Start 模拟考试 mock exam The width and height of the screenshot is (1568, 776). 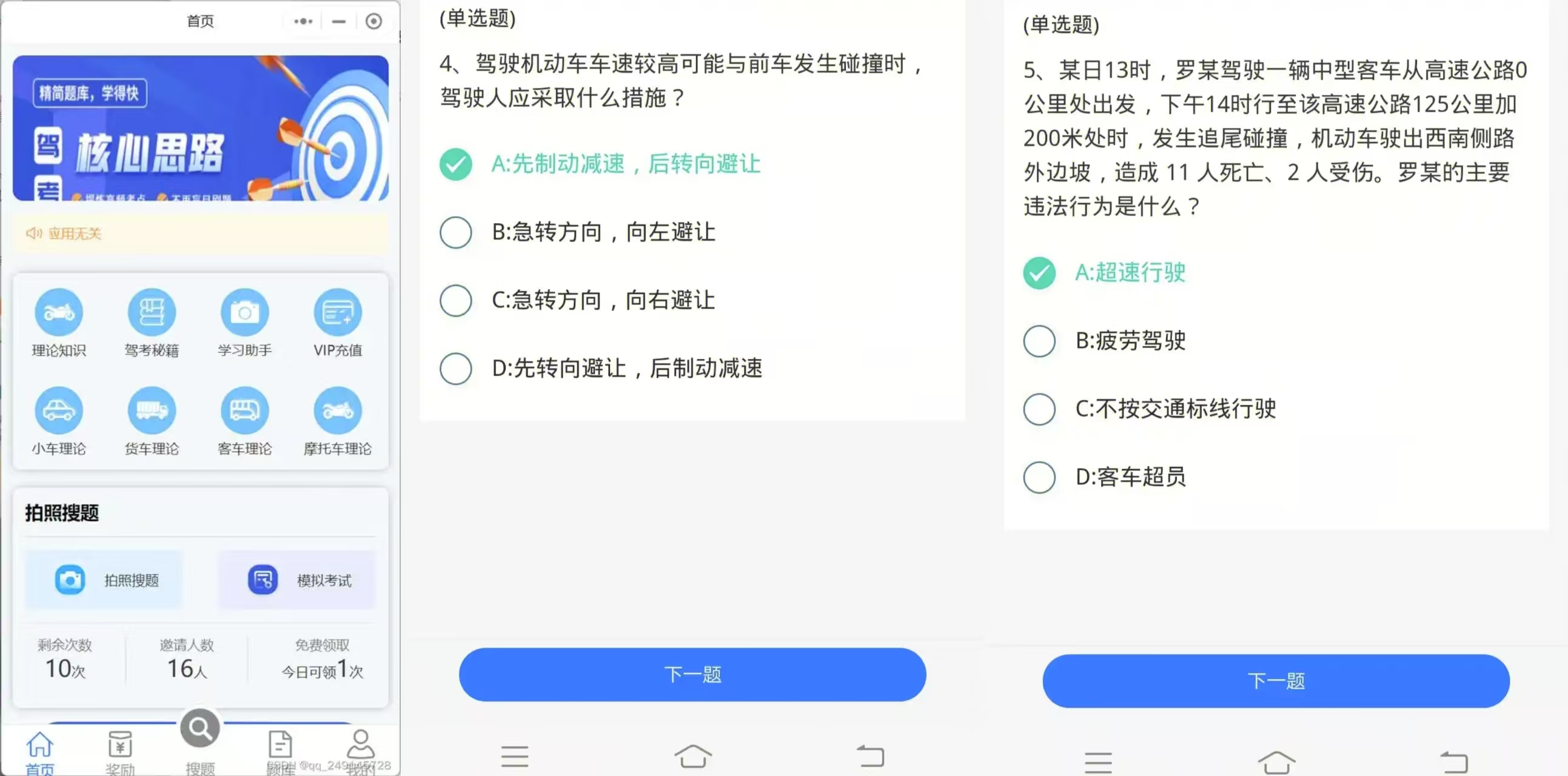point(297,580)
